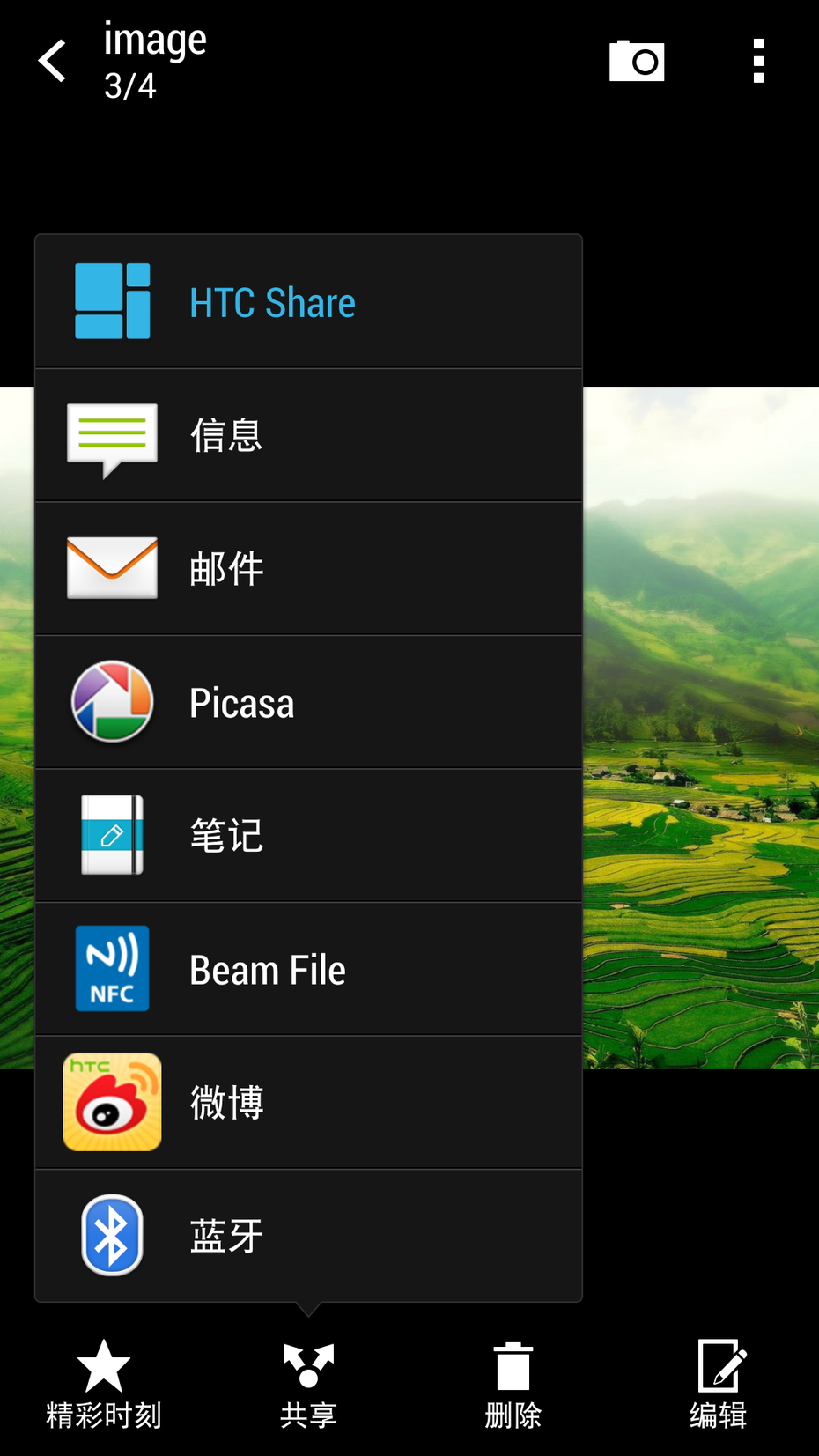Select Beam File NFC option
Screen dimensions: 819x1456
tap(308, 970)
